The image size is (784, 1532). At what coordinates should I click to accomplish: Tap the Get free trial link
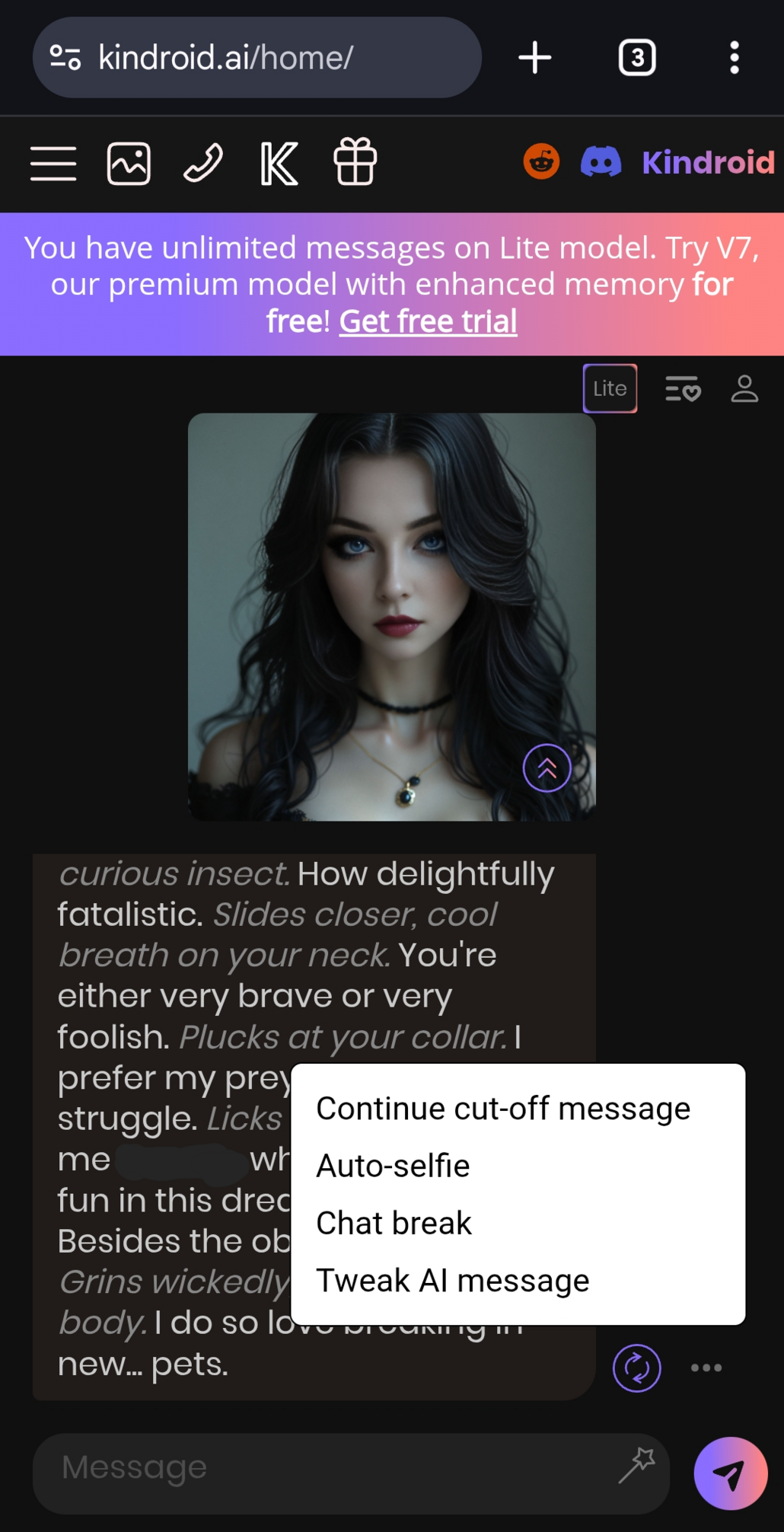[x=429, y=321]
